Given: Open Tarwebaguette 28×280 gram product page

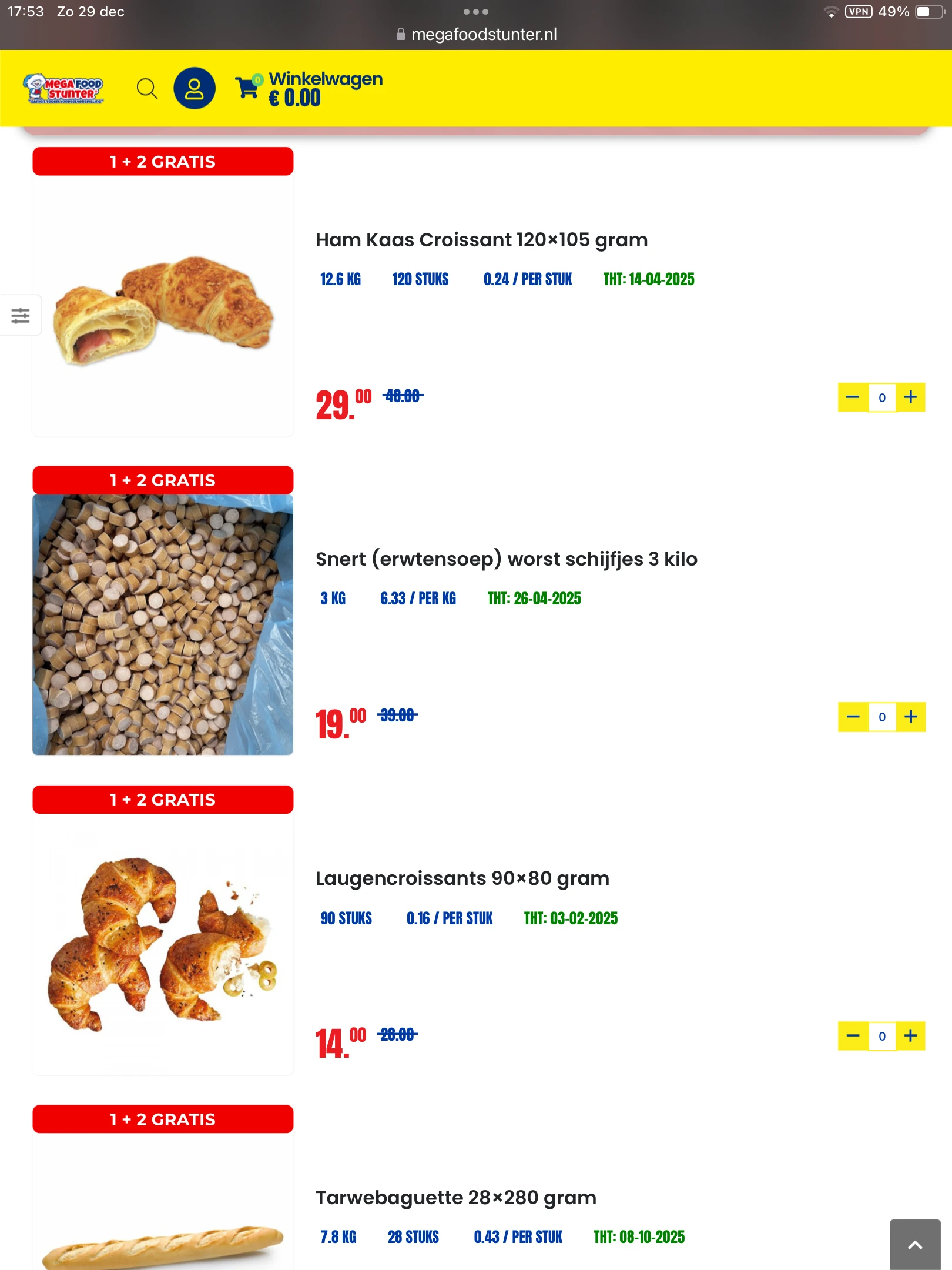Looking at the screenshot, I should point(455,1198).
